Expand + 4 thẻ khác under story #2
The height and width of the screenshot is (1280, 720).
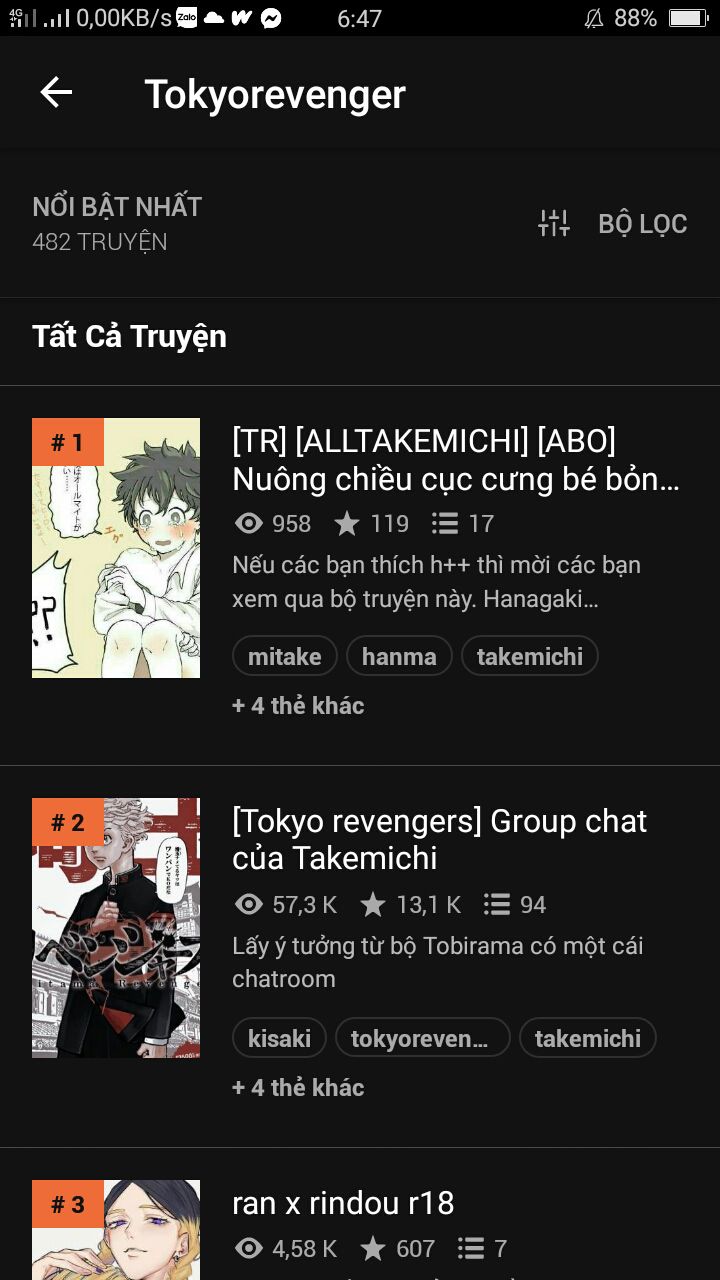[298, 1088]
